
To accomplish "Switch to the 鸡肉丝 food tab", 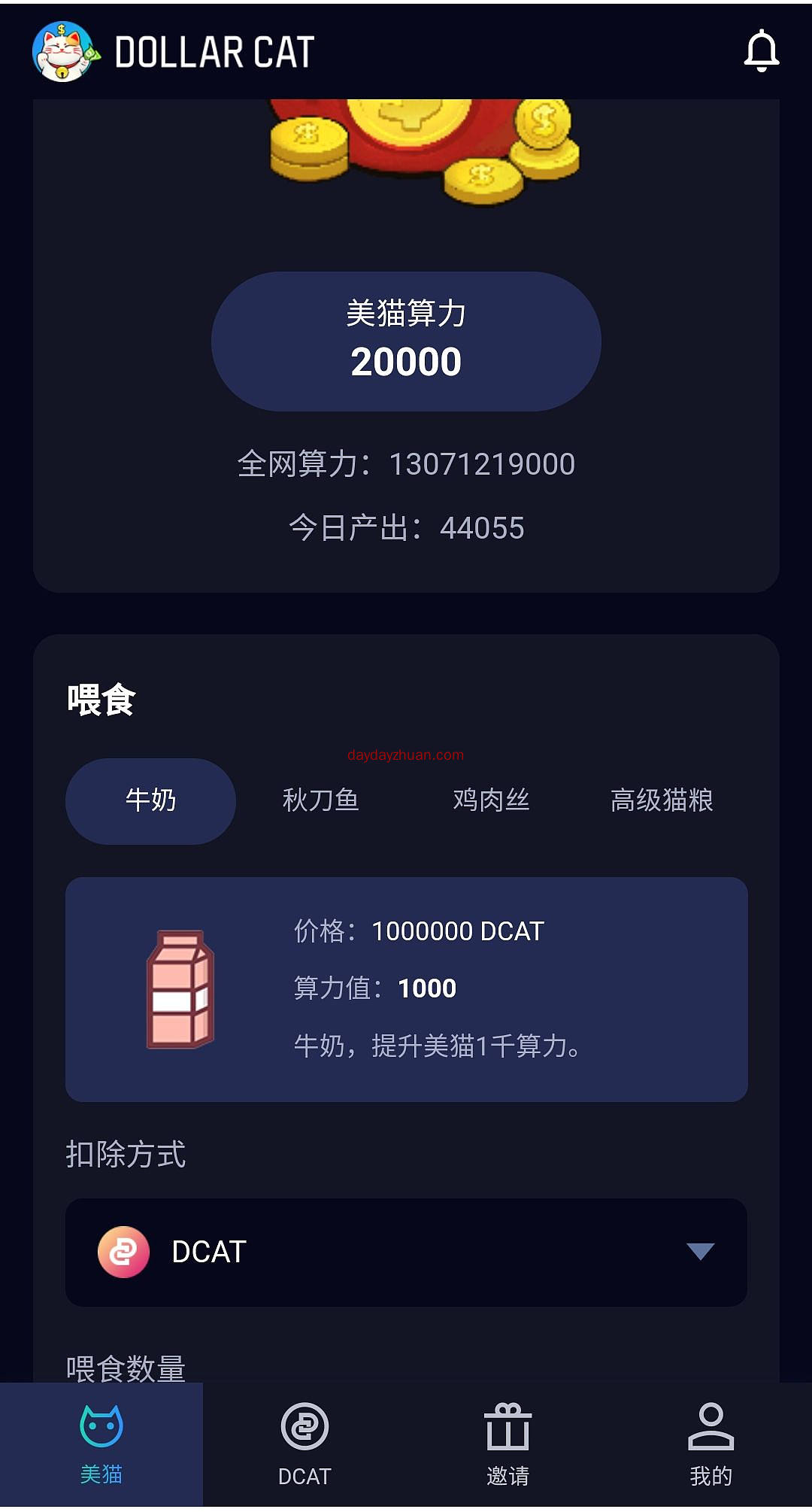I will click(x=491, y=800).
